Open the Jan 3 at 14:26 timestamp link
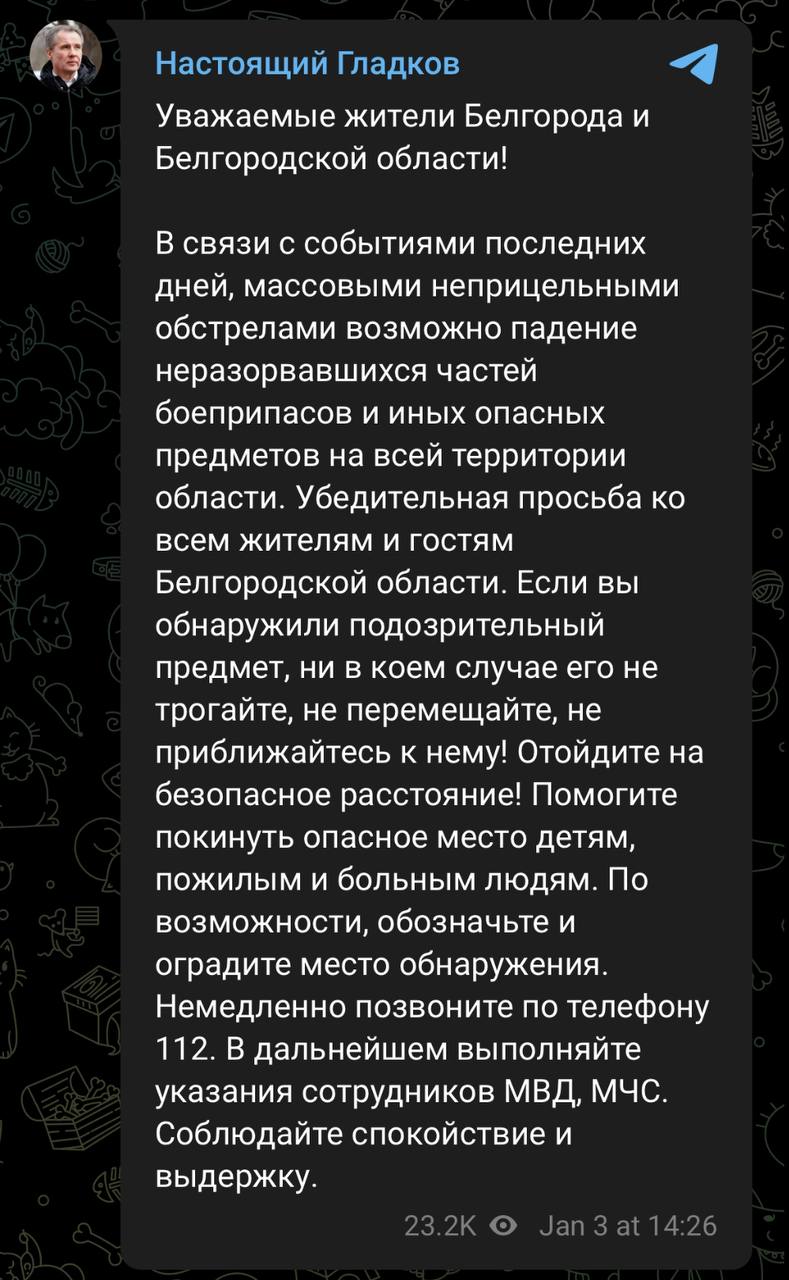 (x=628, y=1225)
